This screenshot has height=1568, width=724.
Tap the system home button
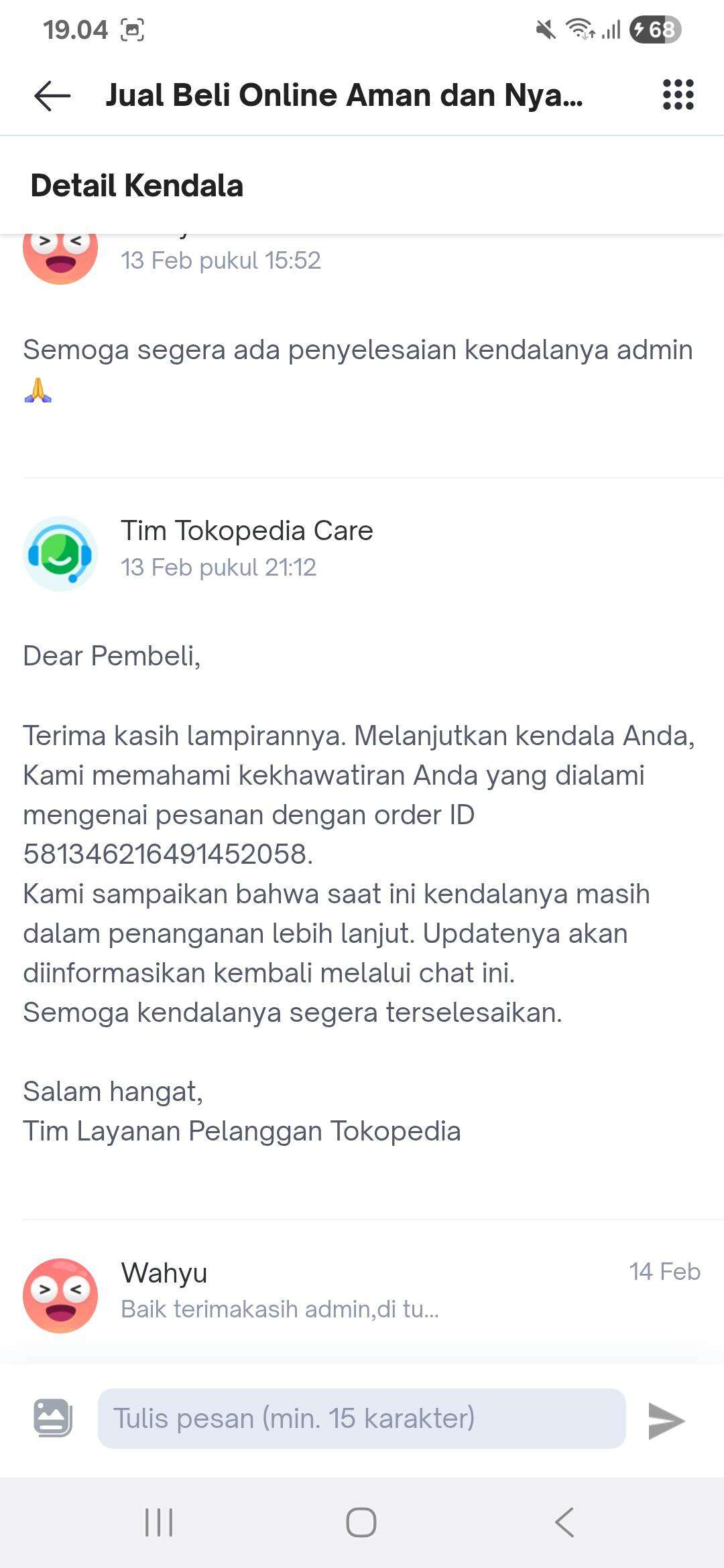pos(361,1522)
